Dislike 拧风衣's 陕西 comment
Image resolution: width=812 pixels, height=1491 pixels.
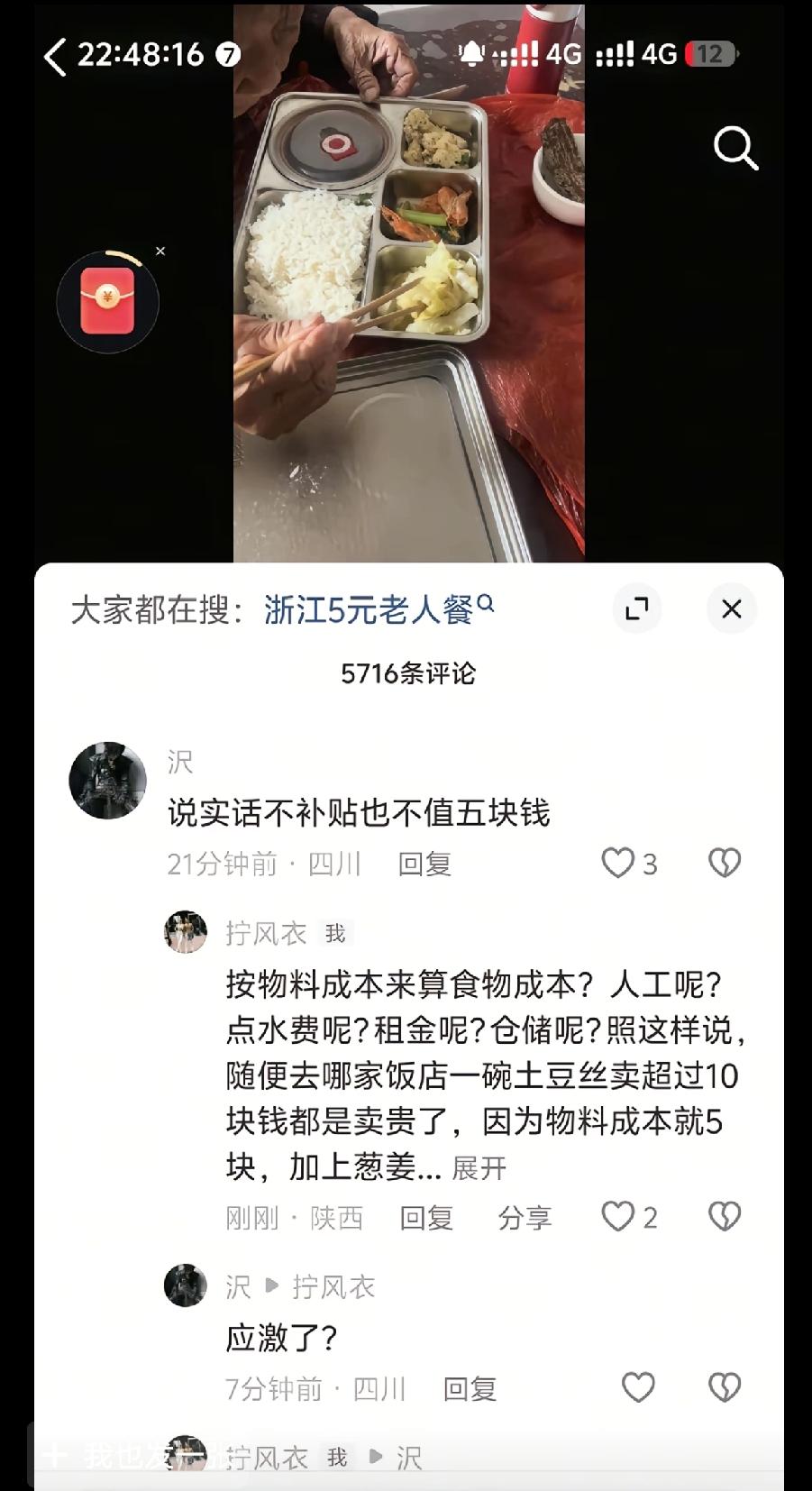[x=724, y=1217]
